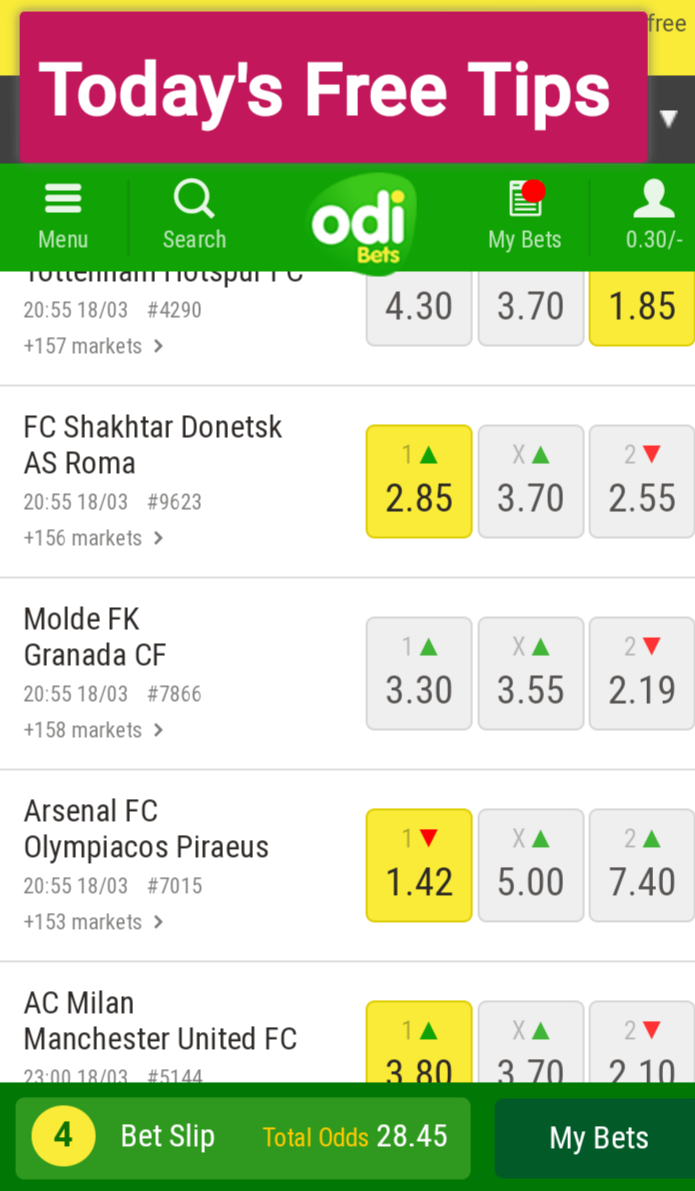Select Olympiacos away win odds 7.40
This screenshot has width=695, height=1191.
coord(642,865)
